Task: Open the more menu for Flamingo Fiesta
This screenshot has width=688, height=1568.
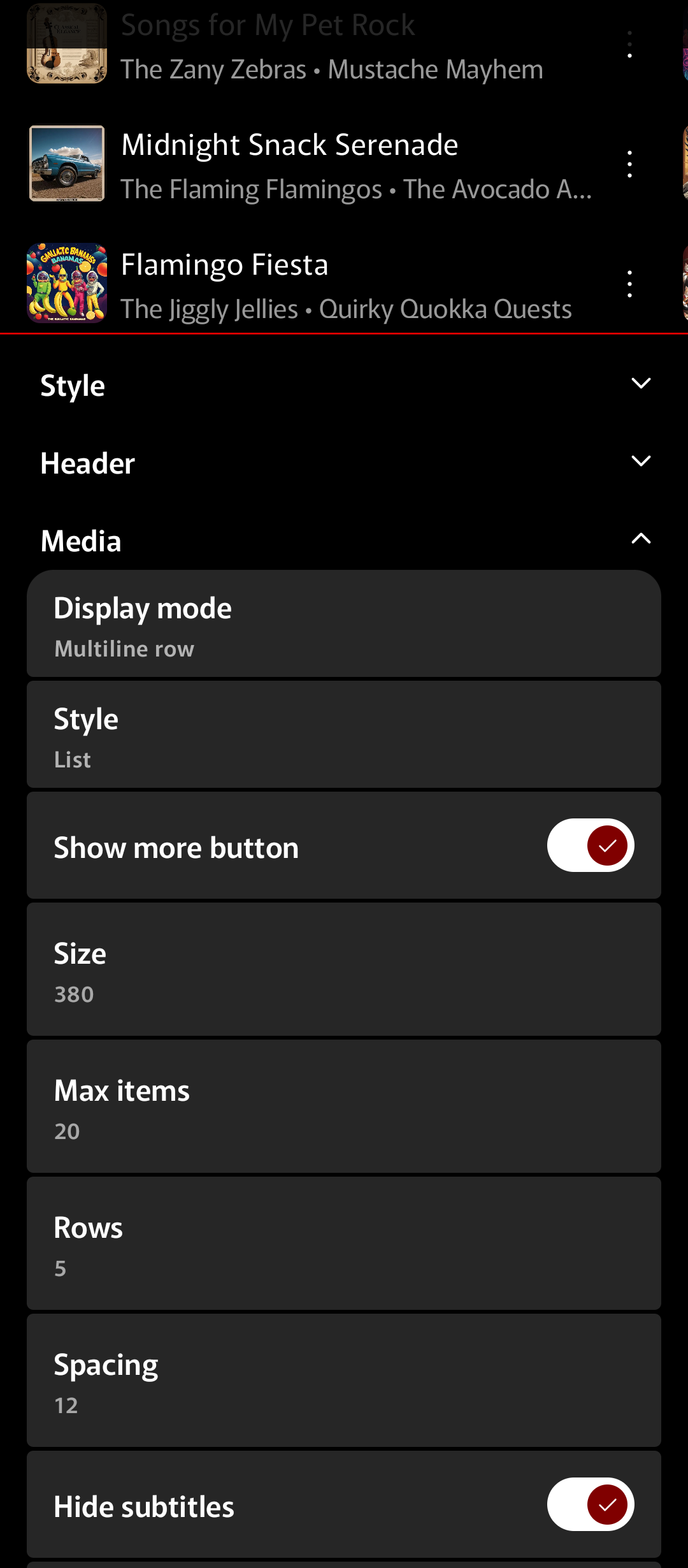Action: (629, 284)
